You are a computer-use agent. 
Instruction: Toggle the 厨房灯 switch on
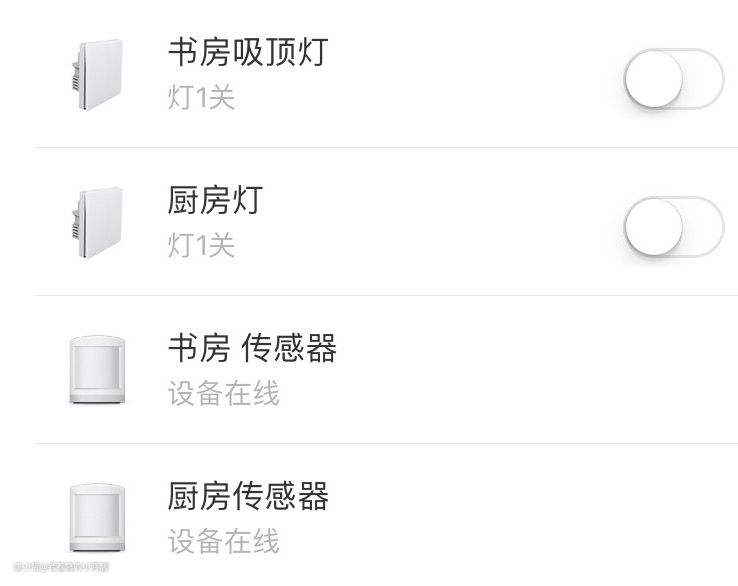[673, 227]
